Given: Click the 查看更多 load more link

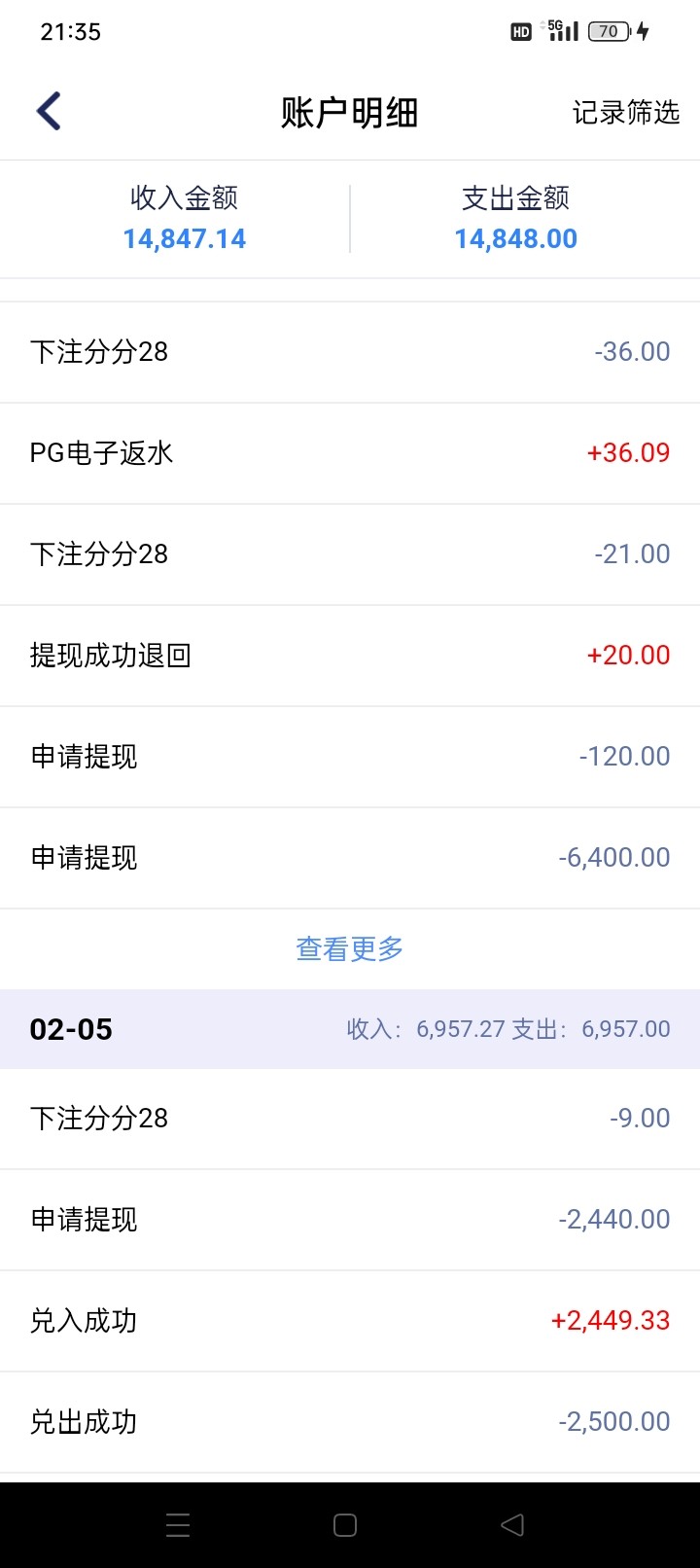Looking at the screenshot, I should tap(349, 948).
